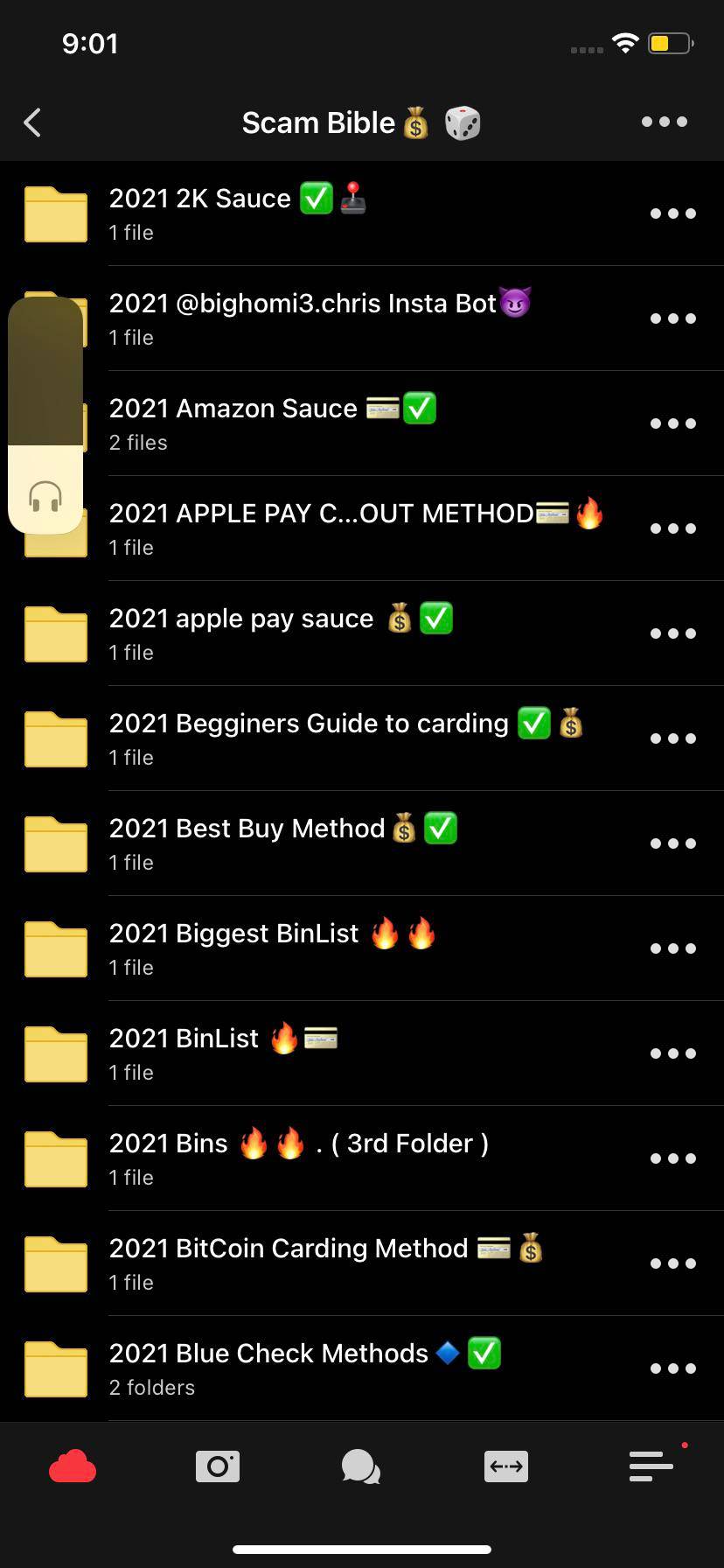This screenshot has width=724, height=1568.
Task: Open options for 2021 Amazon Sauce
Action: (673, 423)
